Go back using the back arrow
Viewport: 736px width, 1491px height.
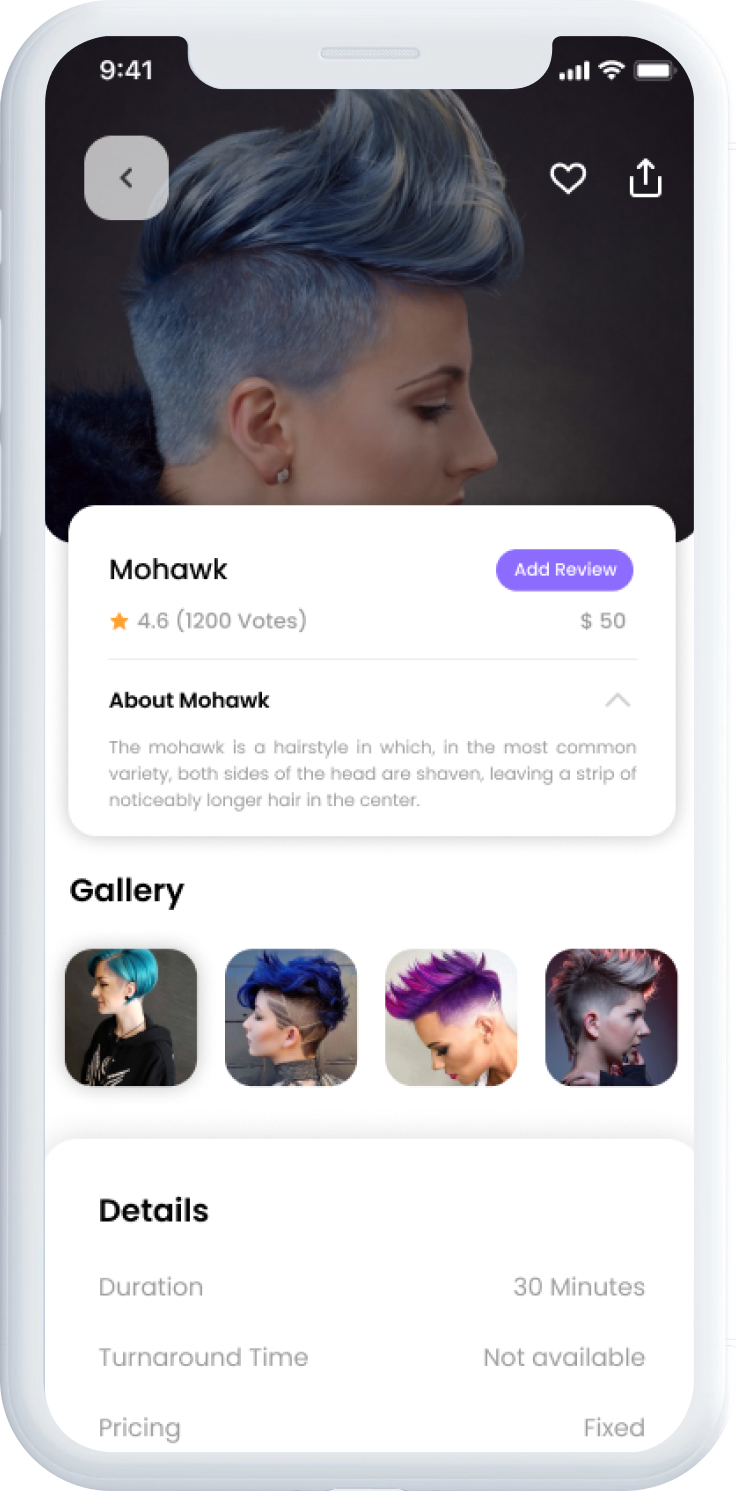pyautogui.click(x=126, y=178)
